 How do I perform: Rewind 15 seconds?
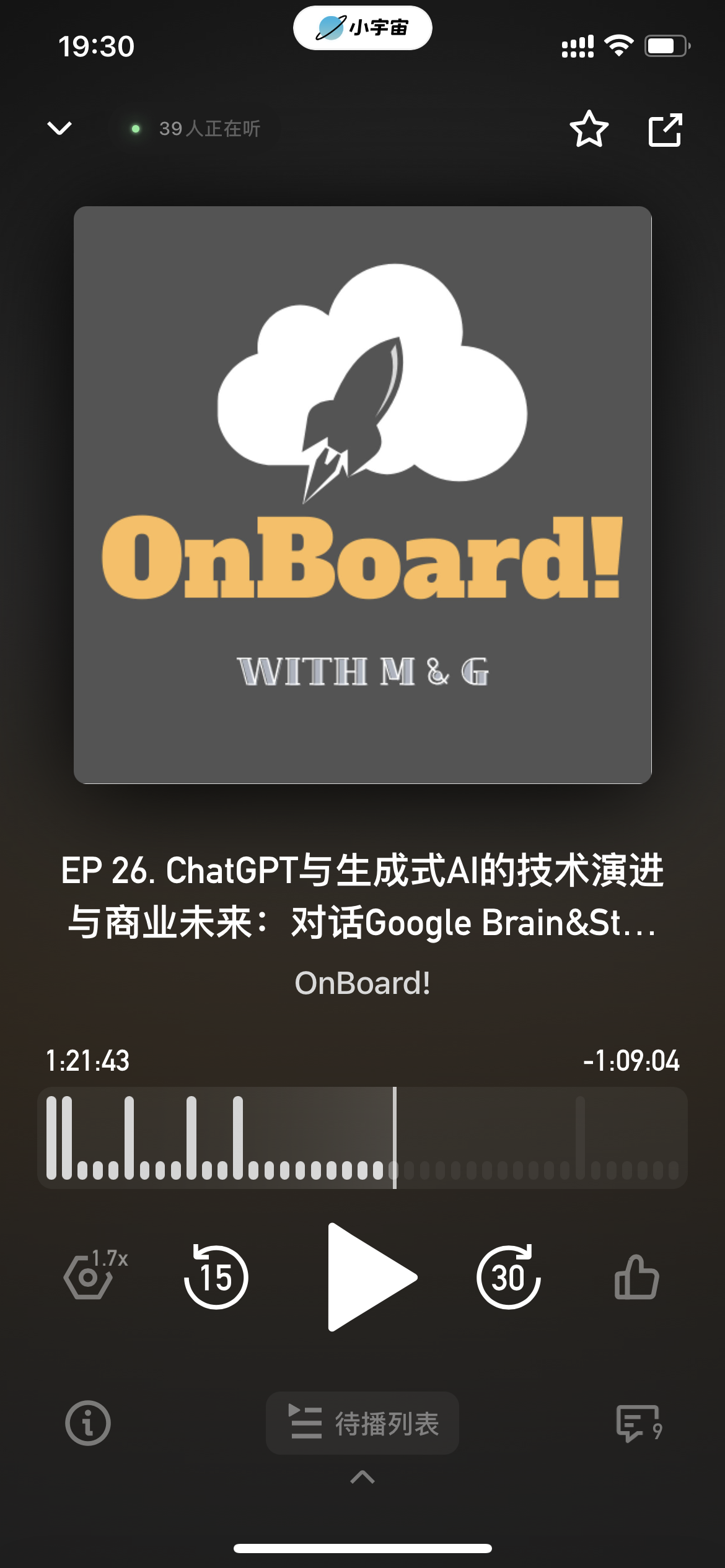[216, 1276]
